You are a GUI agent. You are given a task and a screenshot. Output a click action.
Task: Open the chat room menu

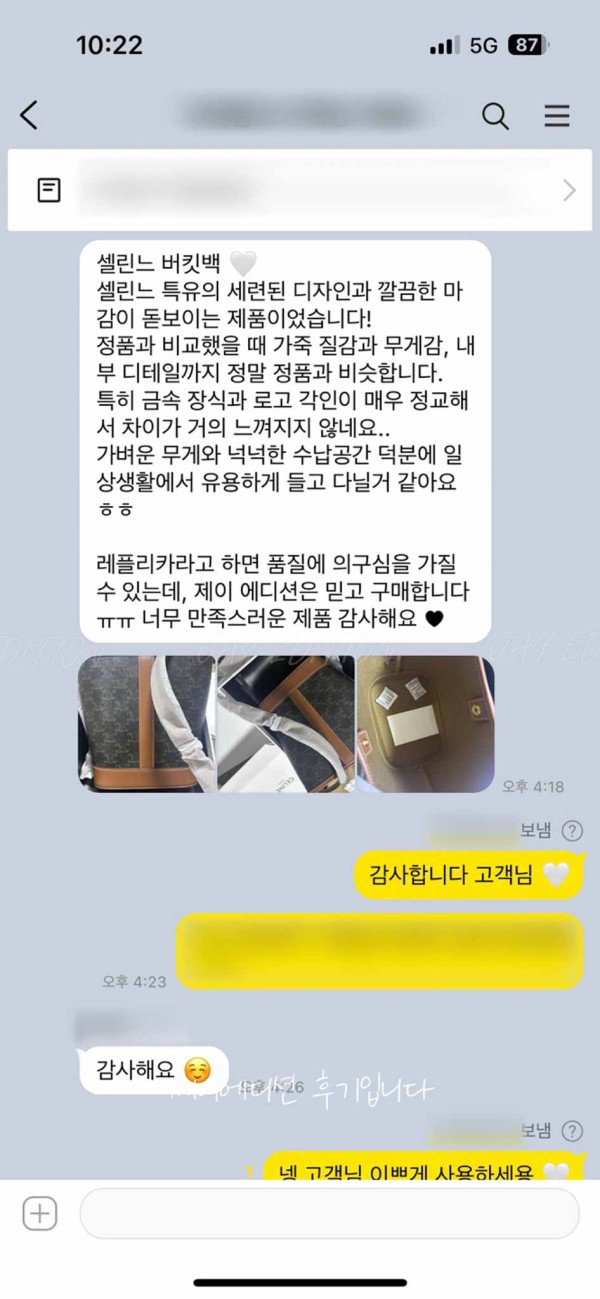click(x=557, y=116)
